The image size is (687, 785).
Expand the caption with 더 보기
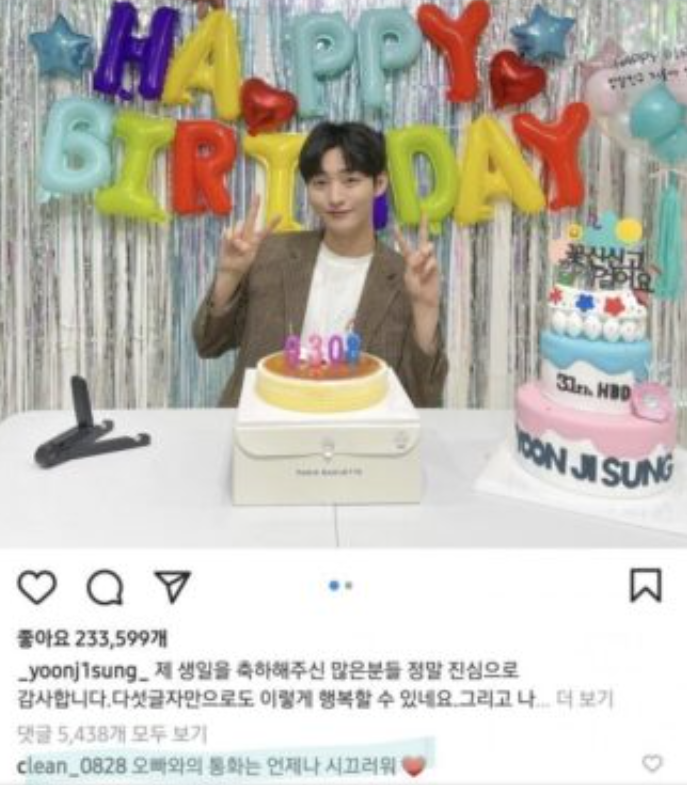tap(585, 698)
